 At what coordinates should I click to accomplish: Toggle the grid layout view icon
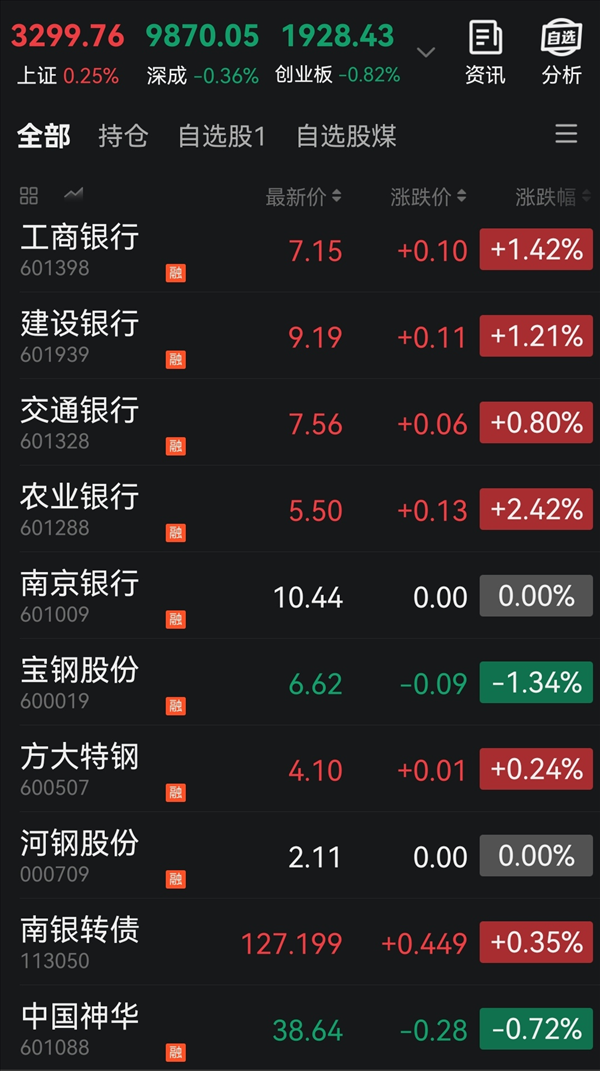29,196
